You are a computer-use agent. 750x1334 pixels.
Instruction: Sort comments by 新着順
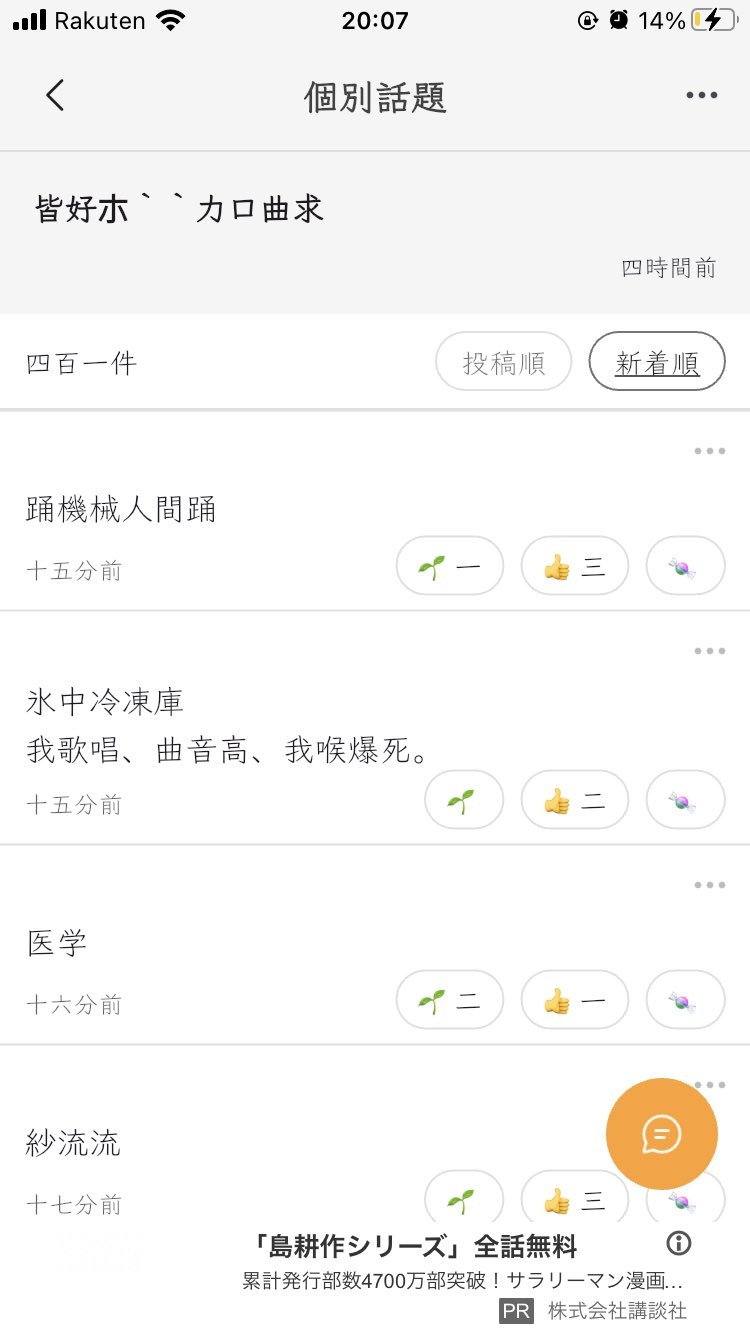657,361
